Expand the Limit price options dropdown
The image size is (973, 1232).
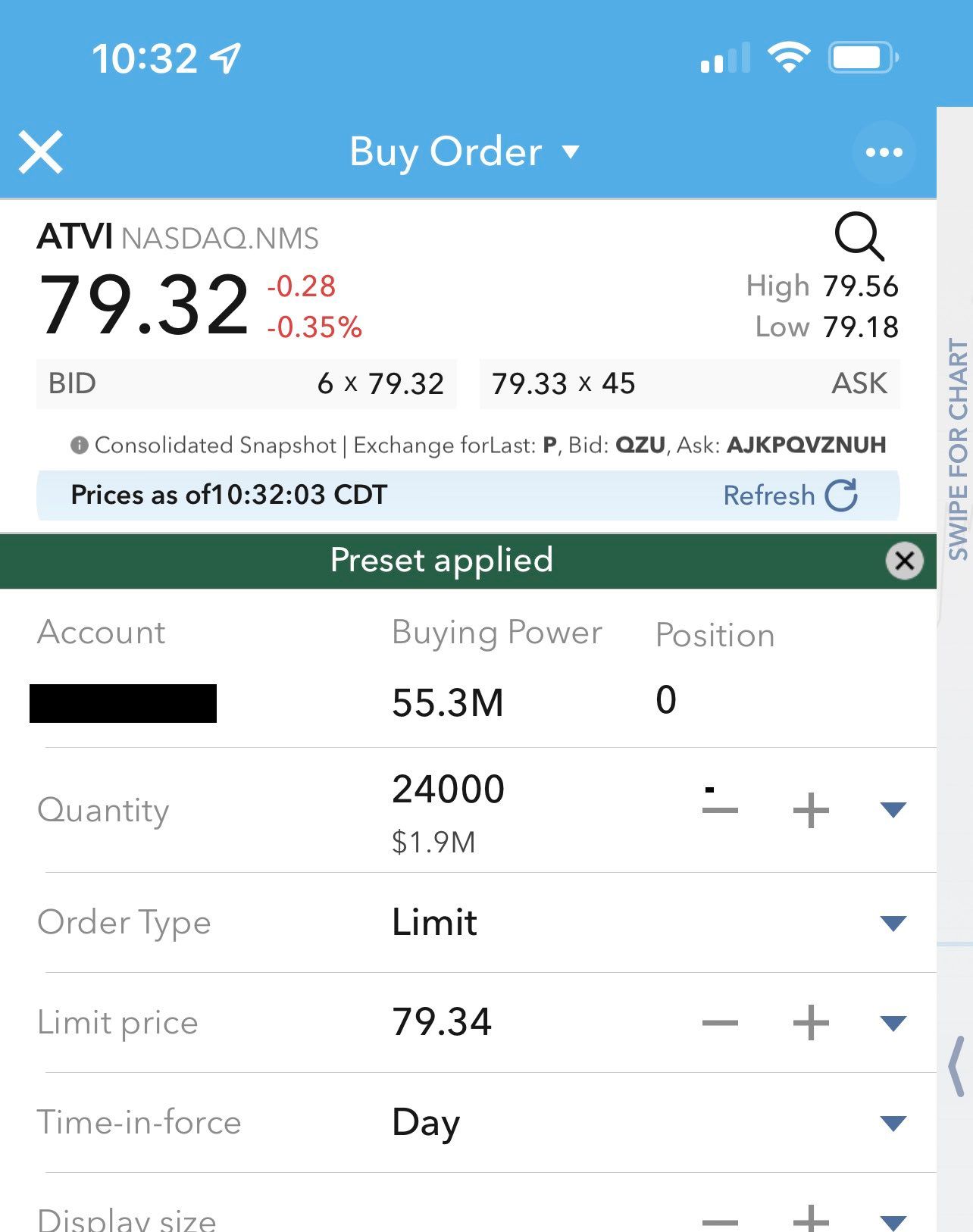click(893, 1023)
